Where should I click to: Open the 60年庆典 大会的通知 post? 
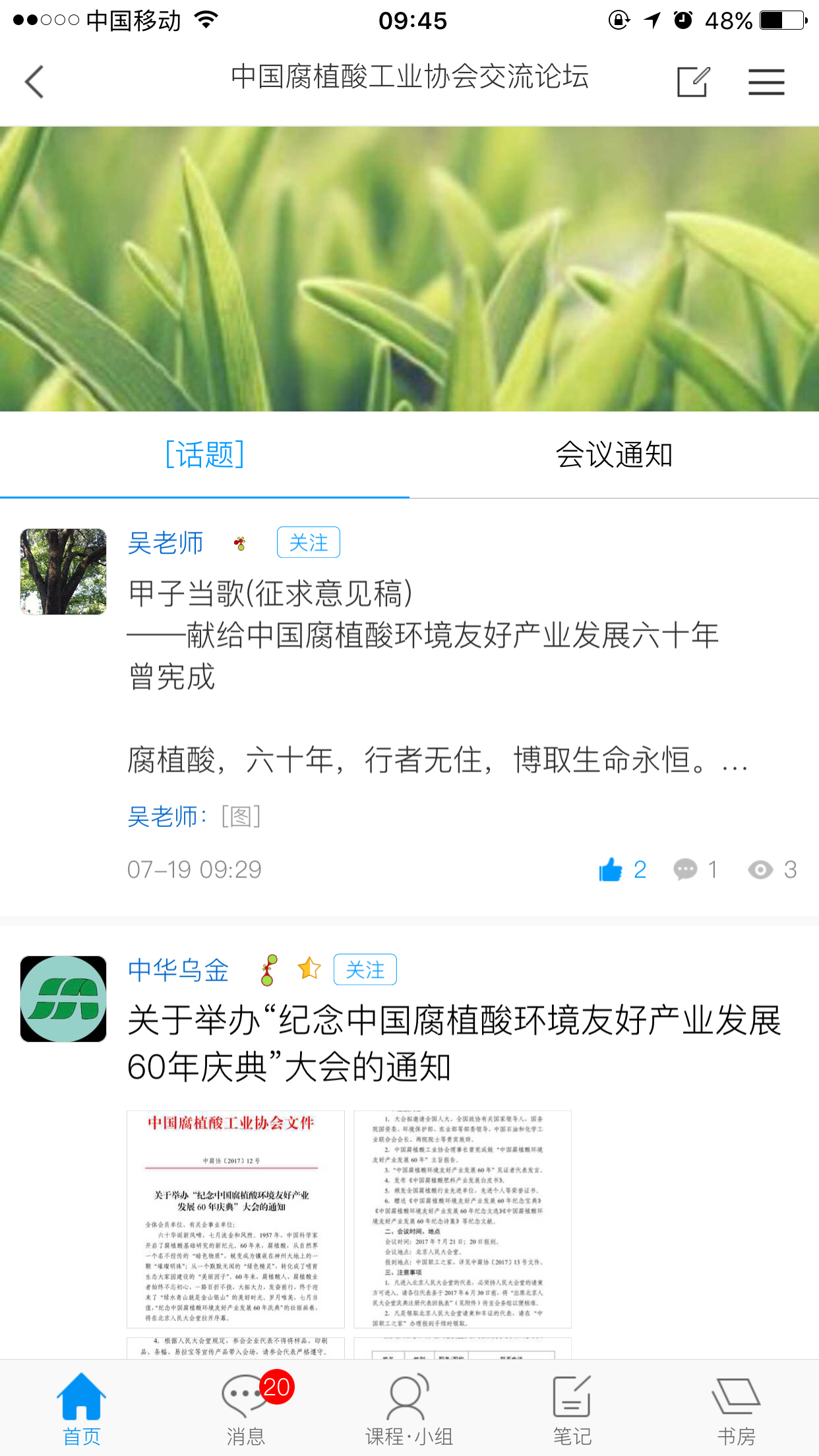coord(454,1043)
